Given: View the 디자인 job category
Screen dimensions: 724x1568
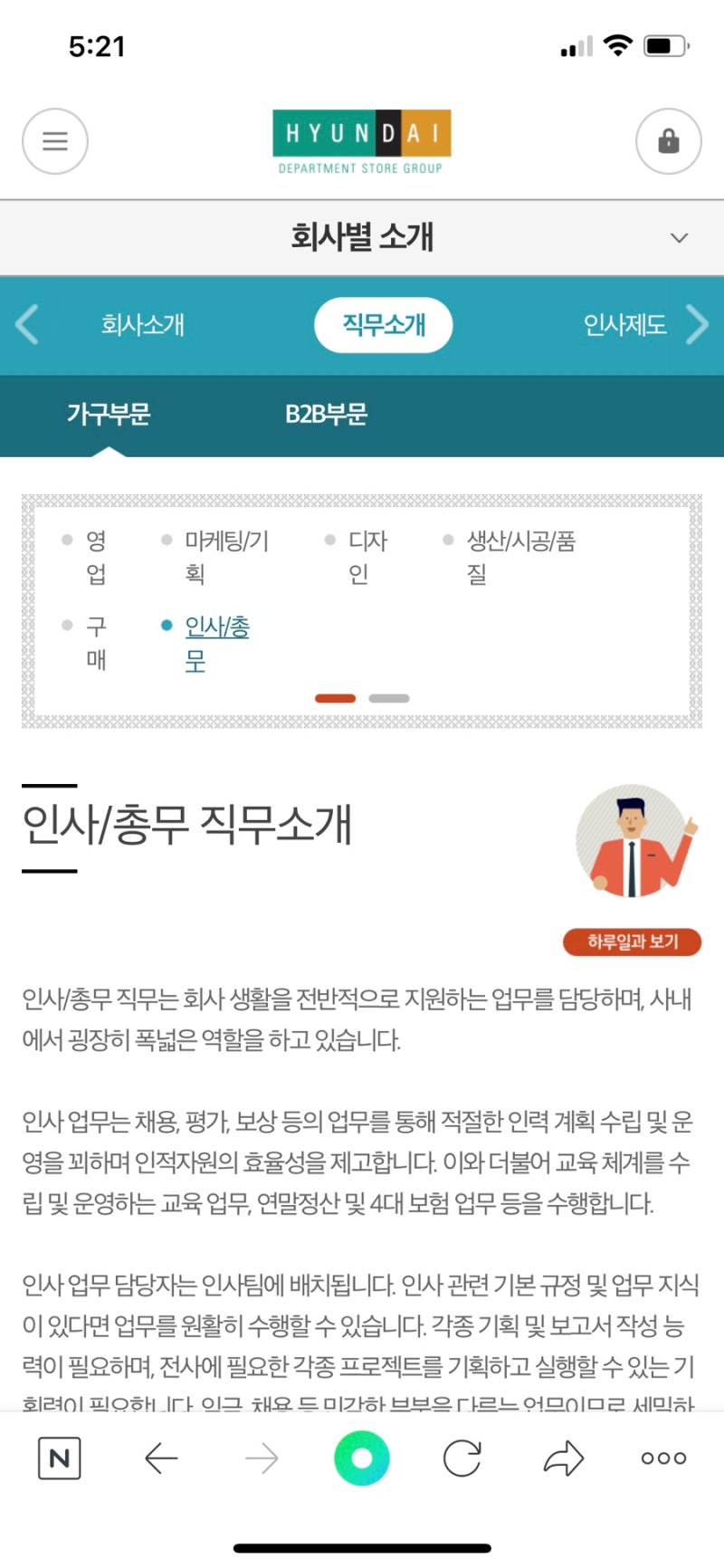Looking at the screenshot, I should 367,557.
